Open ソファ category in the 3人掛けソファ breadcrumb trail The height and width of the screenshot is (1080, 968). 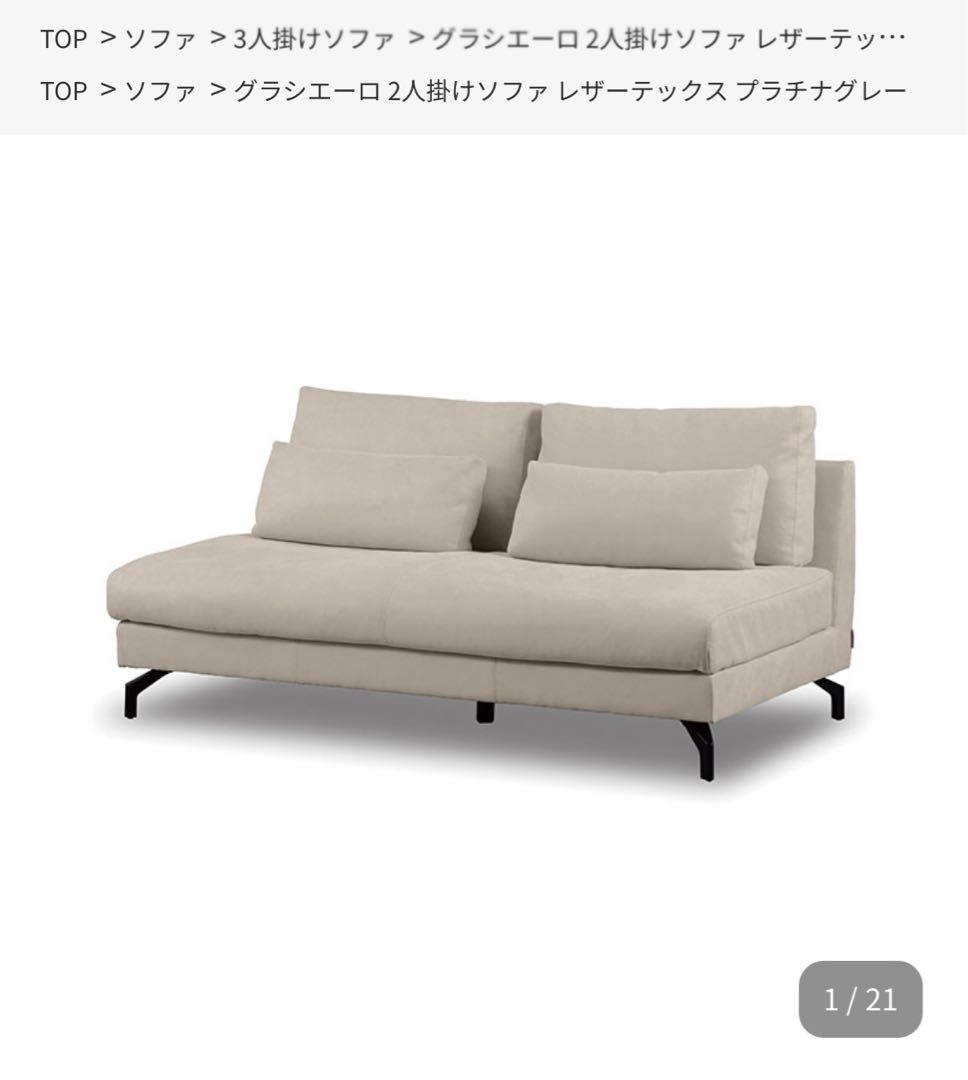(x=160, y=39)
